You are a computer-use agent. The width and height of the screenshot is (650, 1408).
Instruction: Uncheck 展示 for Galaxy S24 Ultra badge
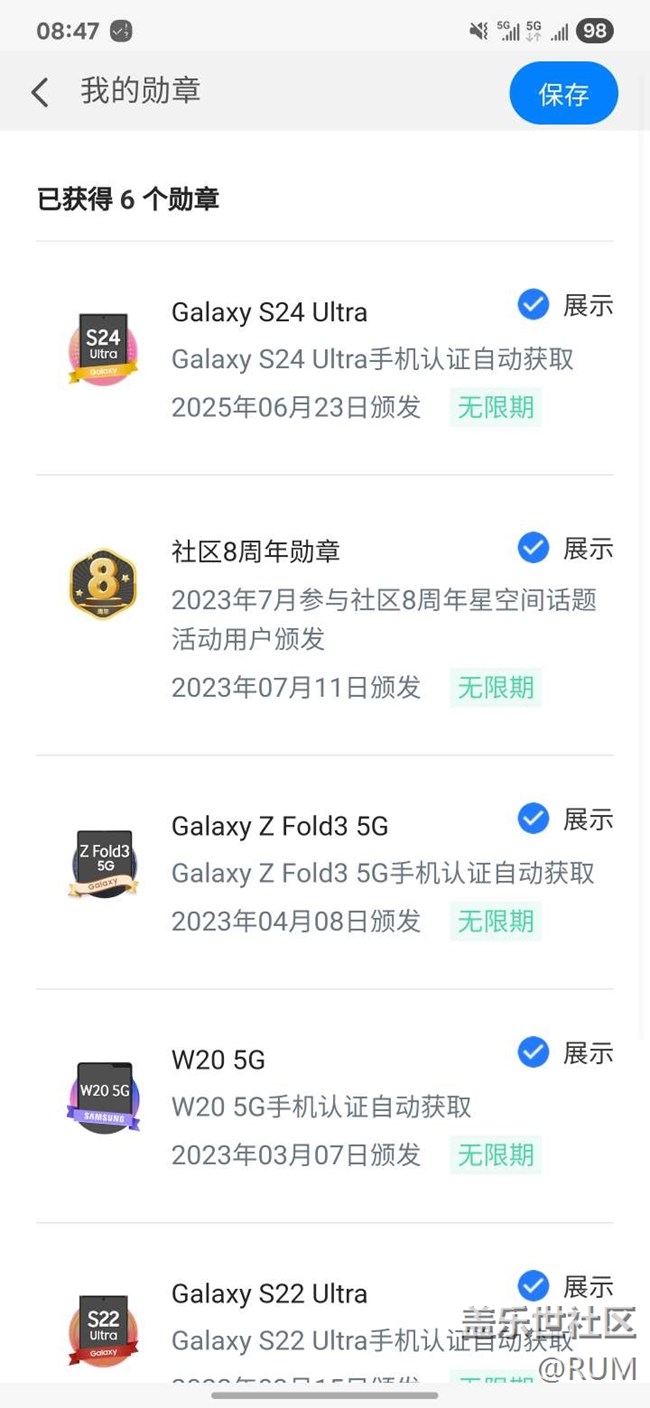pyautogui.click(x=533, y=305)
